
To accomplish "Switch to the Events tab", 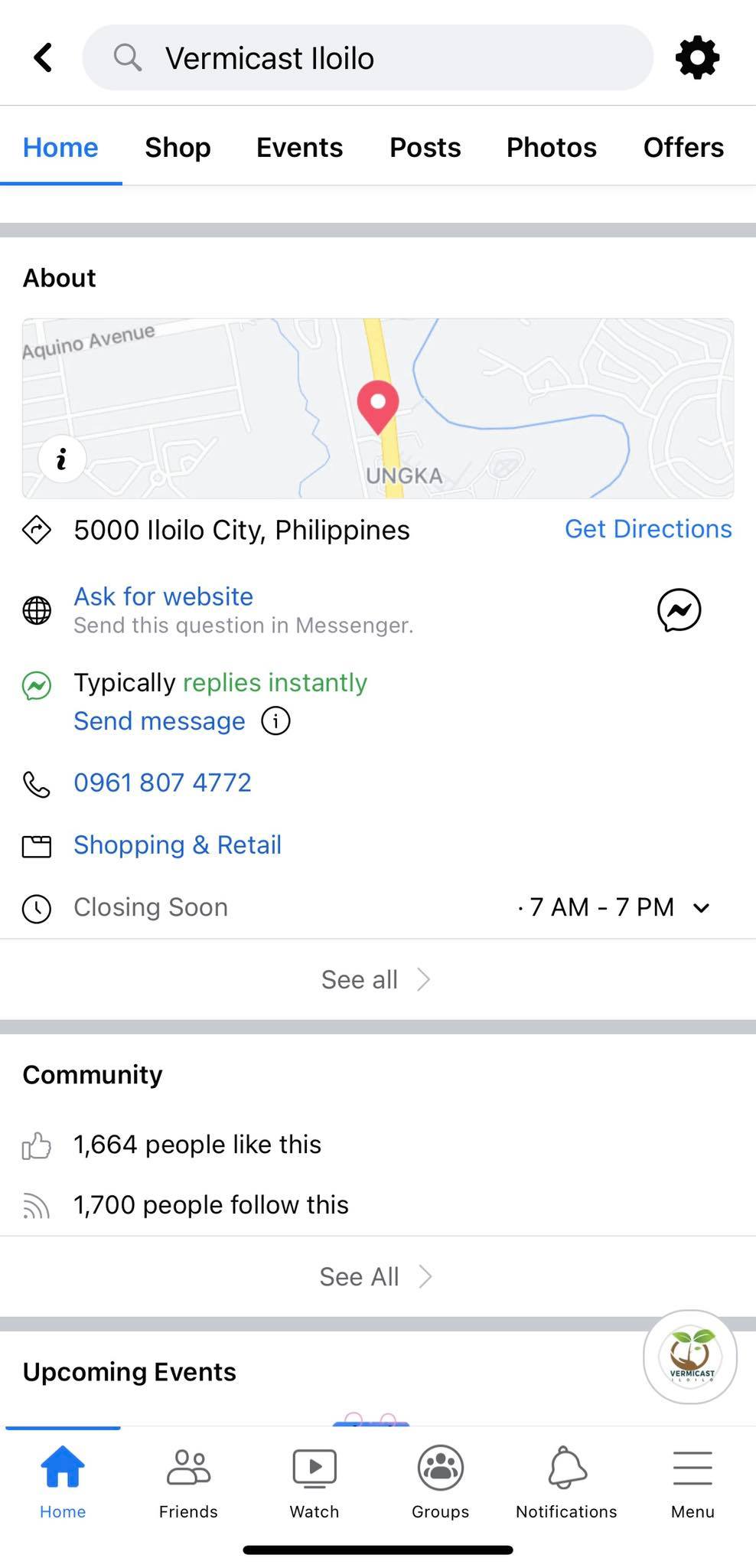I will [x=299, y=147].
